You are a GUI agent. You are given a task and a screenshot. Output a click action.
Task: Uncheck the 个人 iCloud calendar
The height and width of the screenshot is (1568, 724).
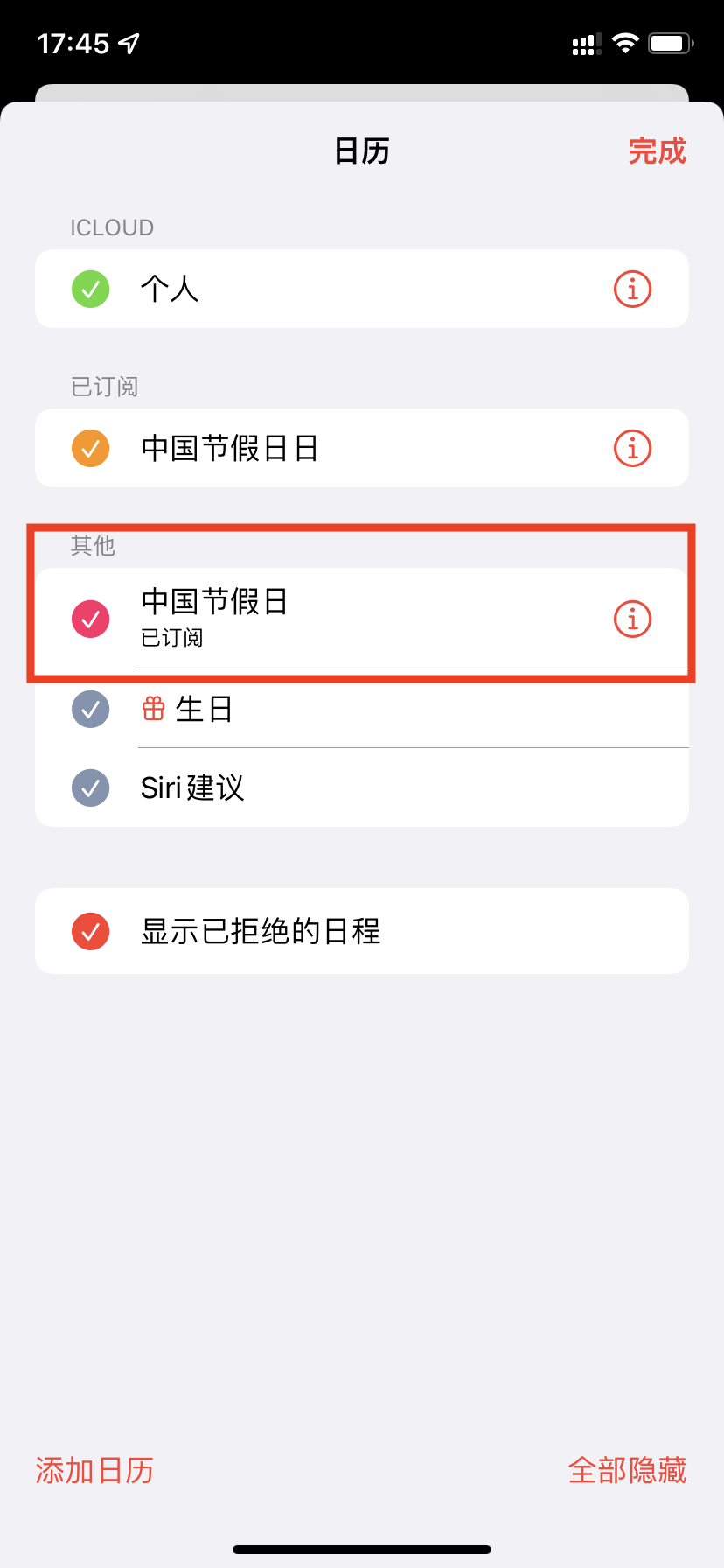pos(90,289)
